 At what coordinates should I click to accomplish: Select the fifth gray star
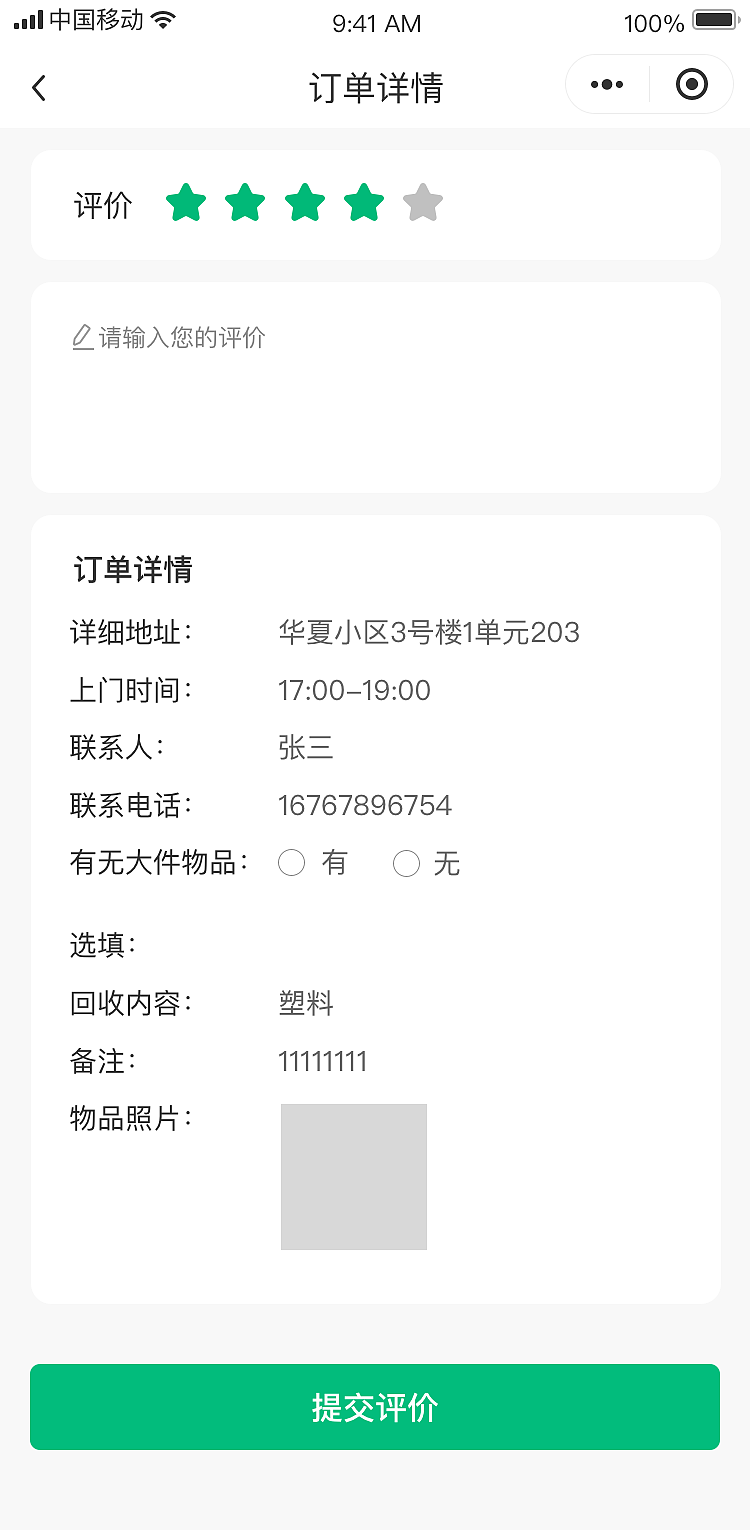point(423,204)
